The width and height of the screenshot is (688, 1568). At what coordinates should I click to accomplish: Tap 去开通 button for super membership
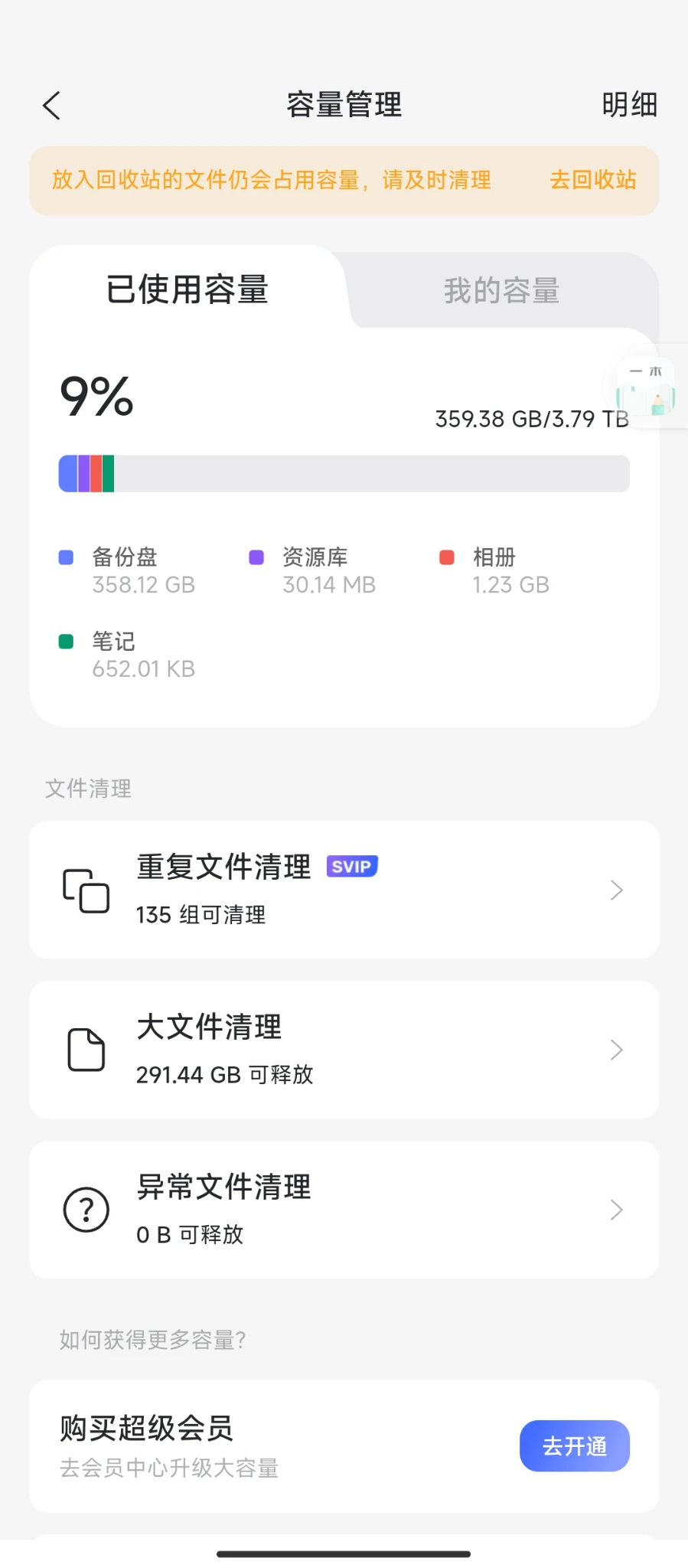574,1445
